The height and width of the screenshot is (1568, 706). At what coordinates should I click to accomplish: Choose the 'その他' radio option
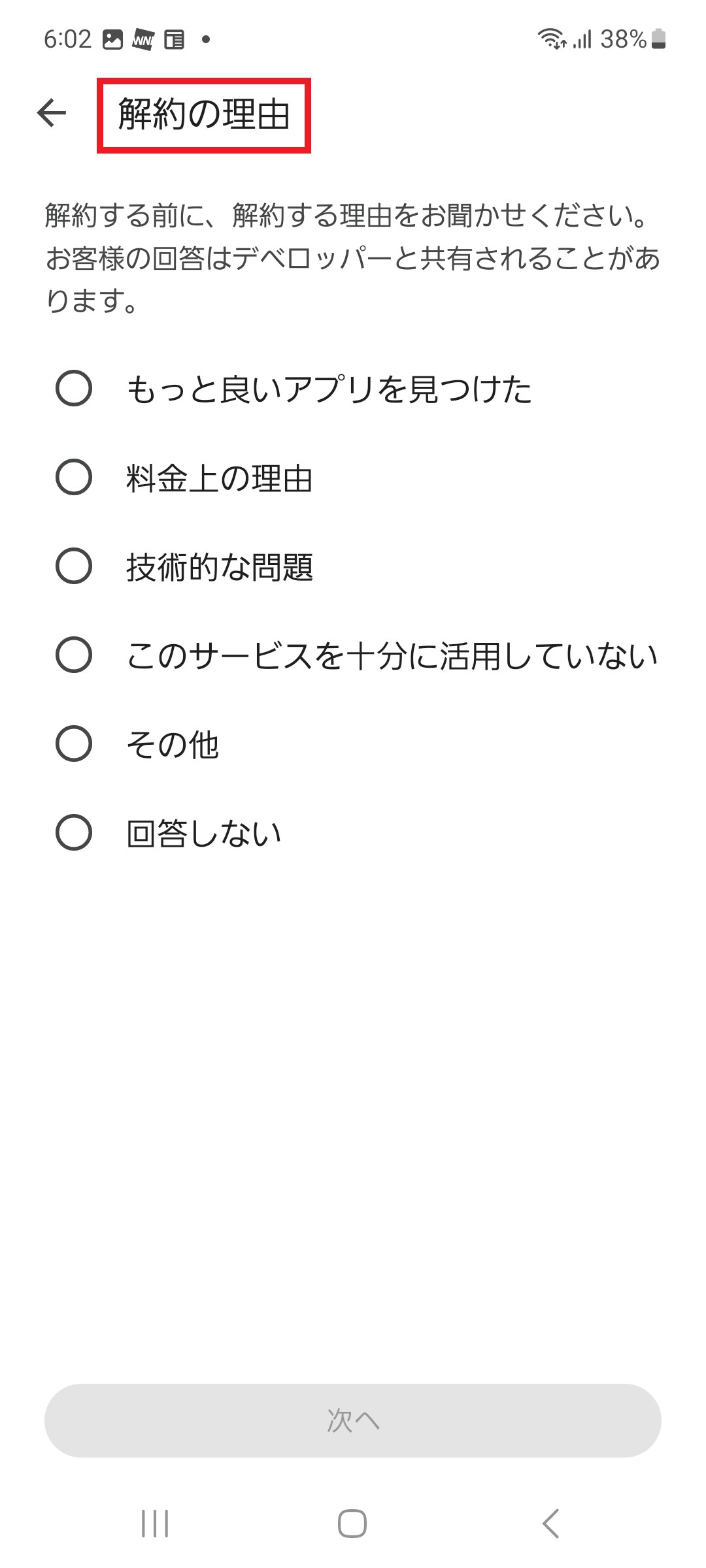(x=74, y=744)
